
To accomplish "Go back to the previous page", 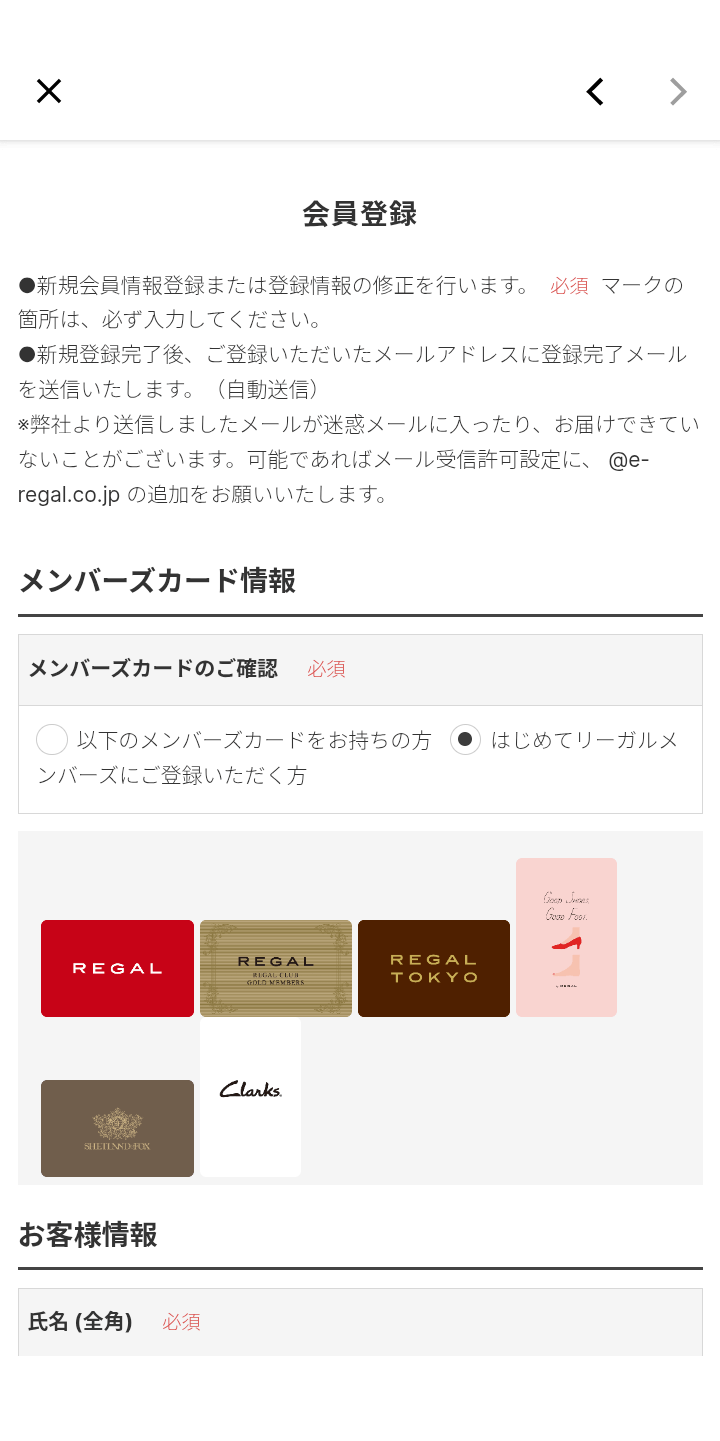I will (595, 92).
